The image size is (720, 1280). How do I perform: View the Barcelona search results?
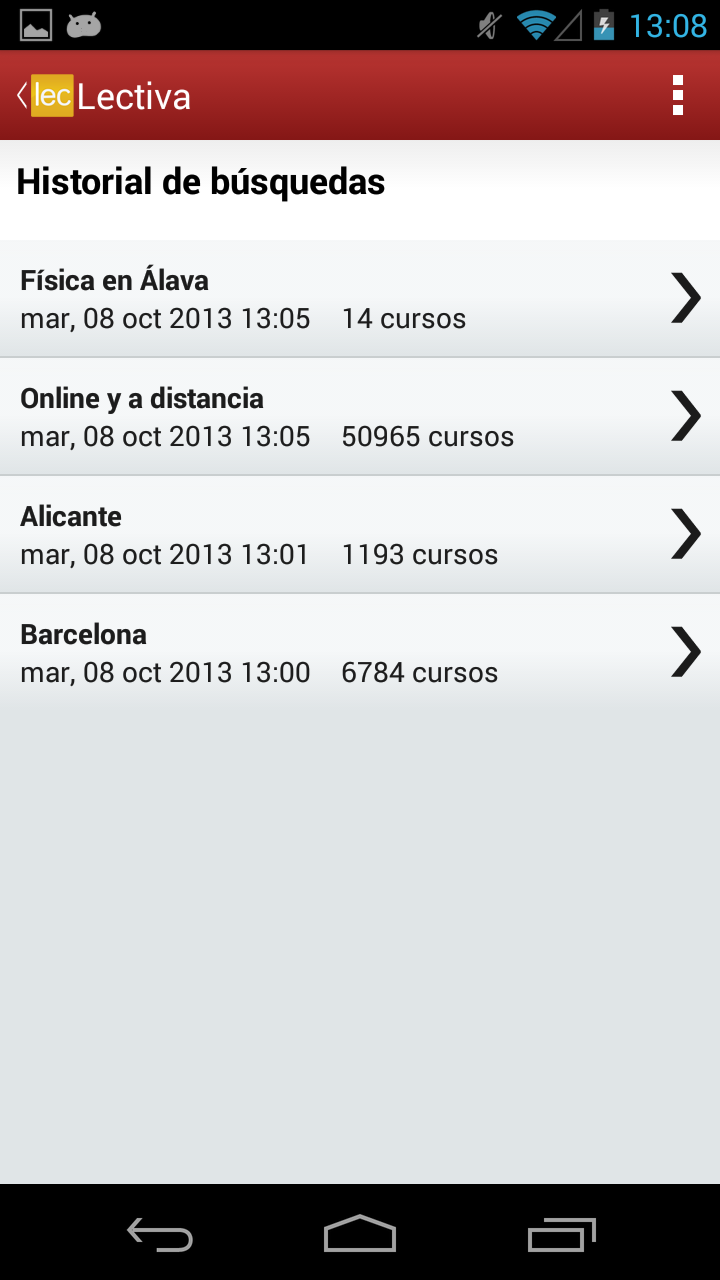360,652
